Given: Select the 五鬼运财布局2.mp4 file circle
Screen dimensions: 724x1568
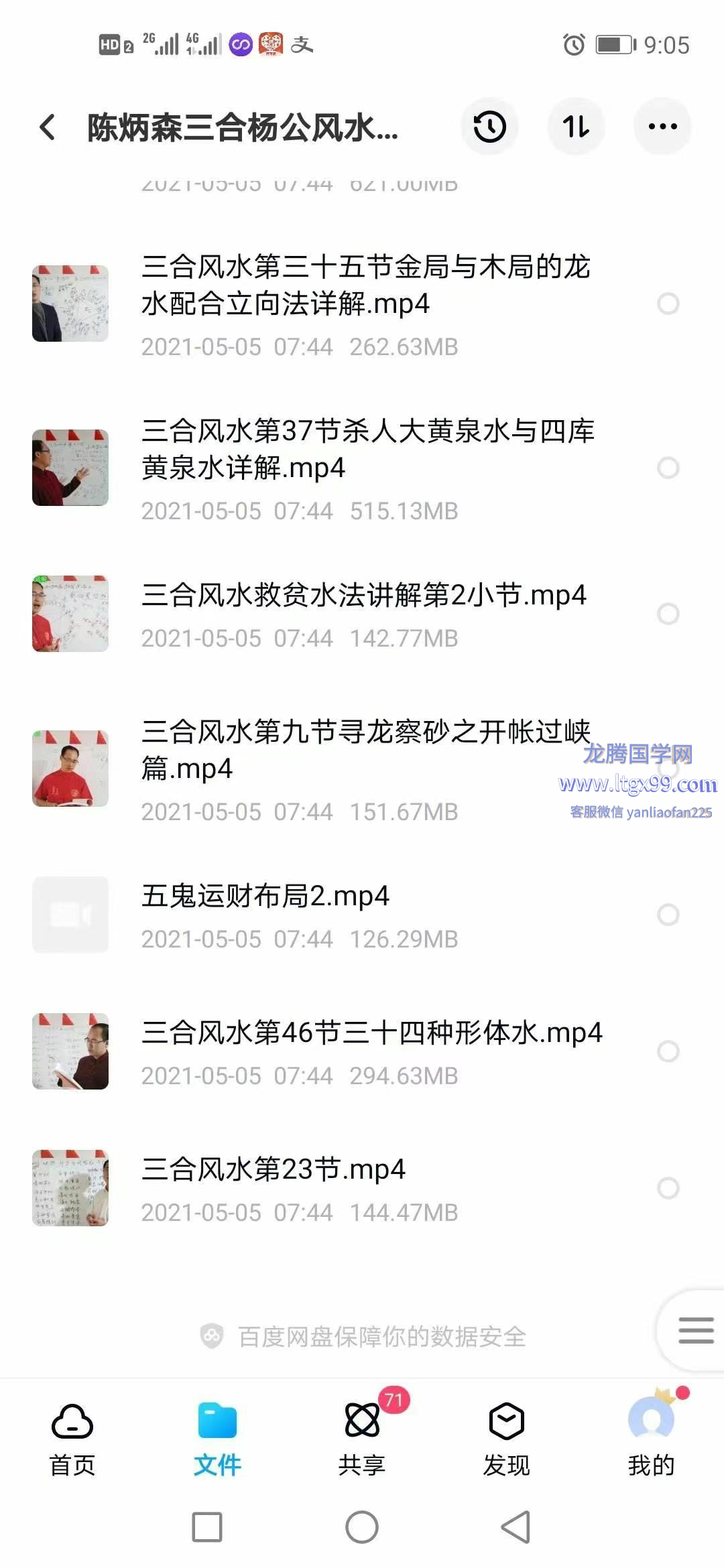Looking at the screenshot, I should [x=668, y=915].
